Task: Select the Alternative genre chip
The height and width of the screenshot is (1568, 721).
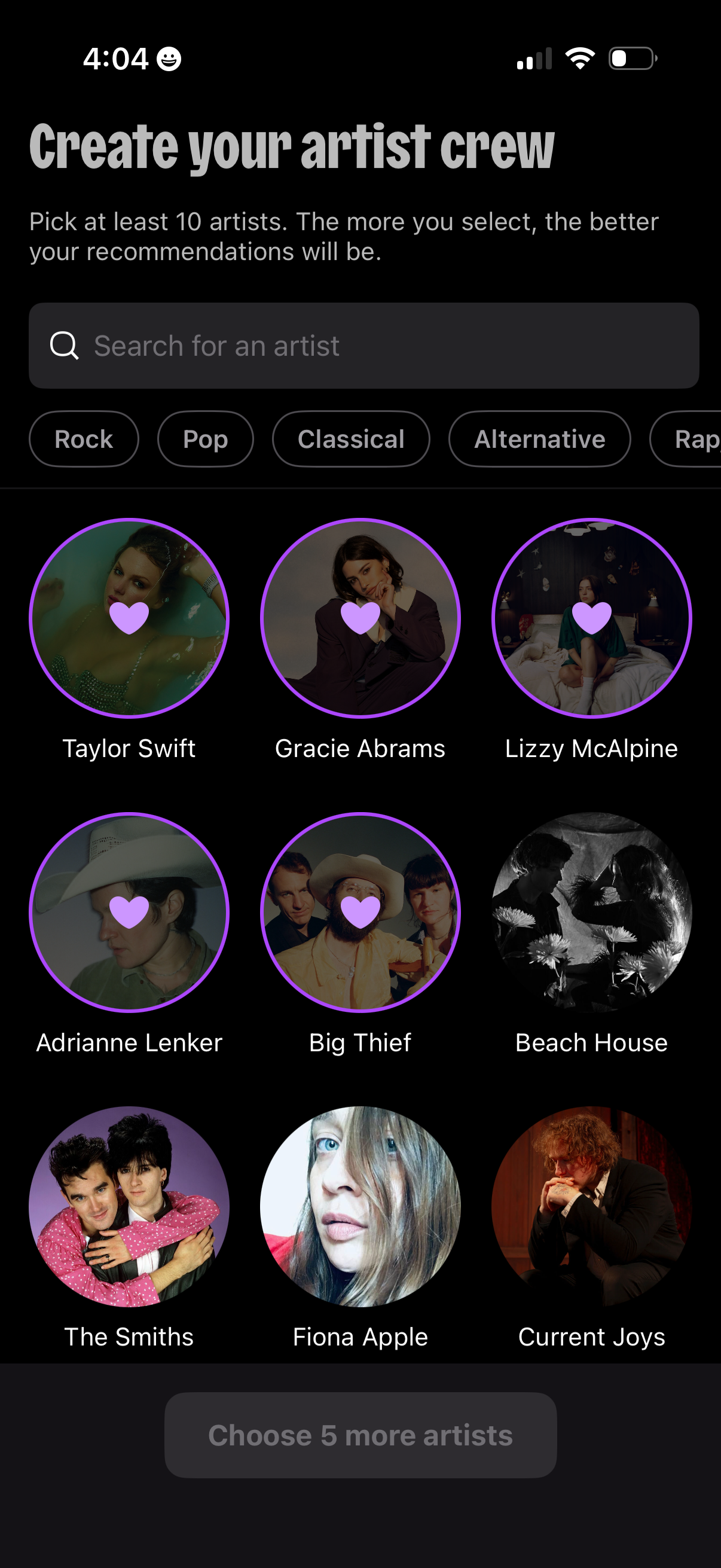Action: (540, 439)
